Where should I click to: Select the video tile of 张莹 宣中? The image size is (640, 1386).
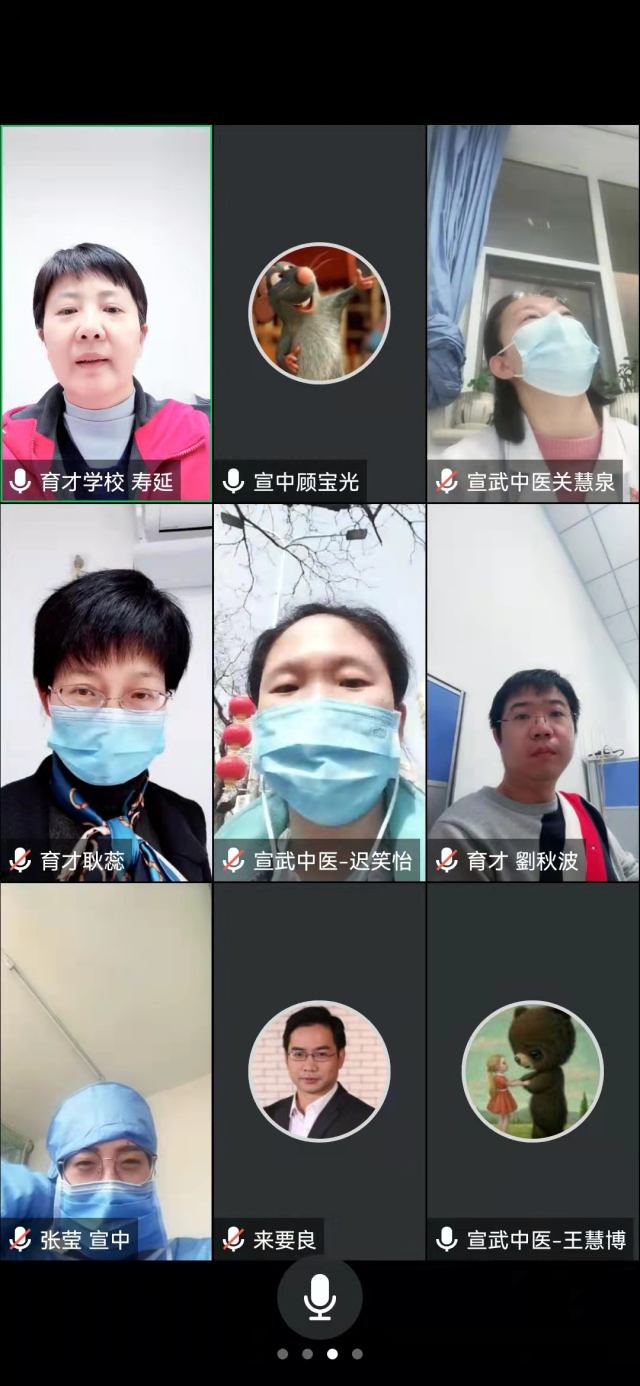click(x=106, y=1071)
